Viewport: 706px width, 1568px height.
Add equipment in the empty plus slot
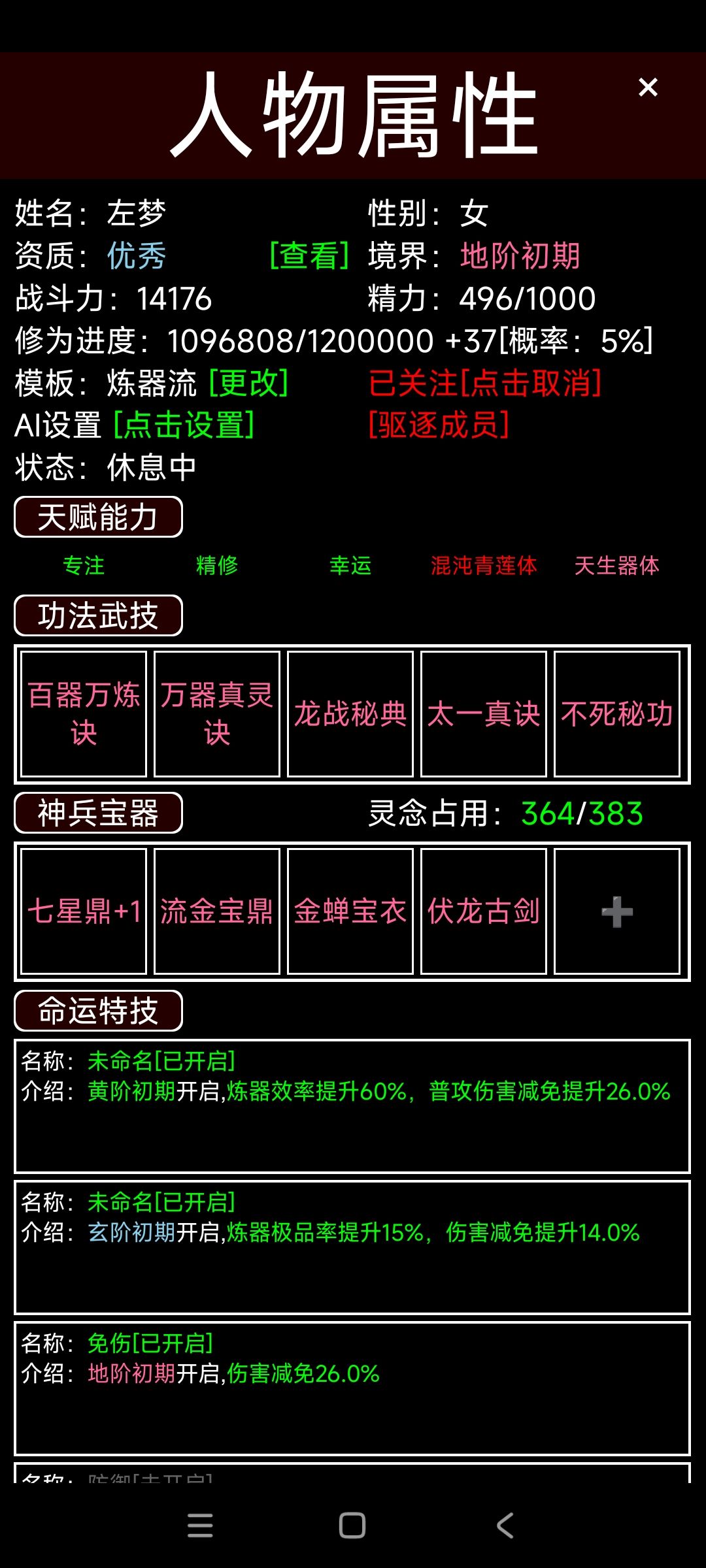(617, 911)
